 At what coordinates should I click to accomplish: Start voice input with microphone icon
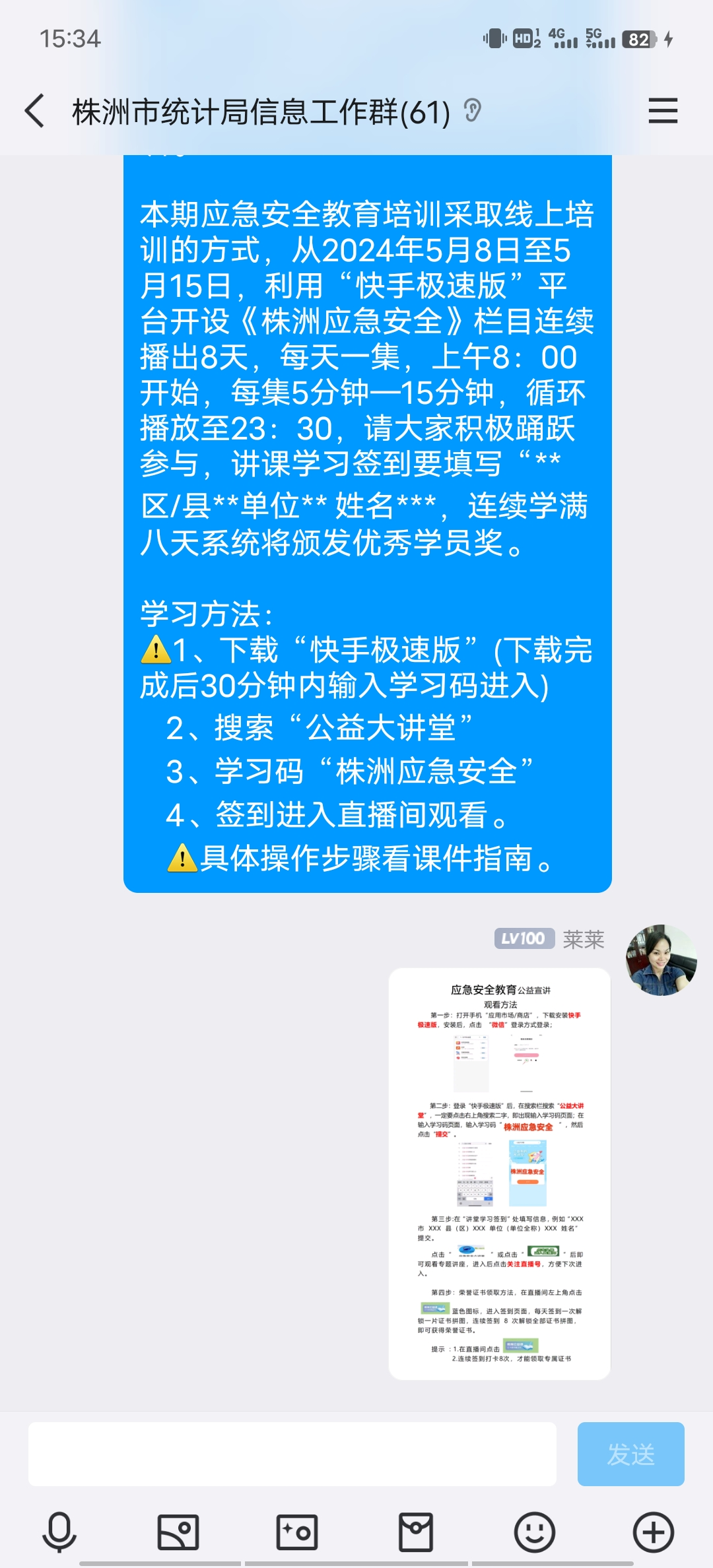tap(59, 1532)
